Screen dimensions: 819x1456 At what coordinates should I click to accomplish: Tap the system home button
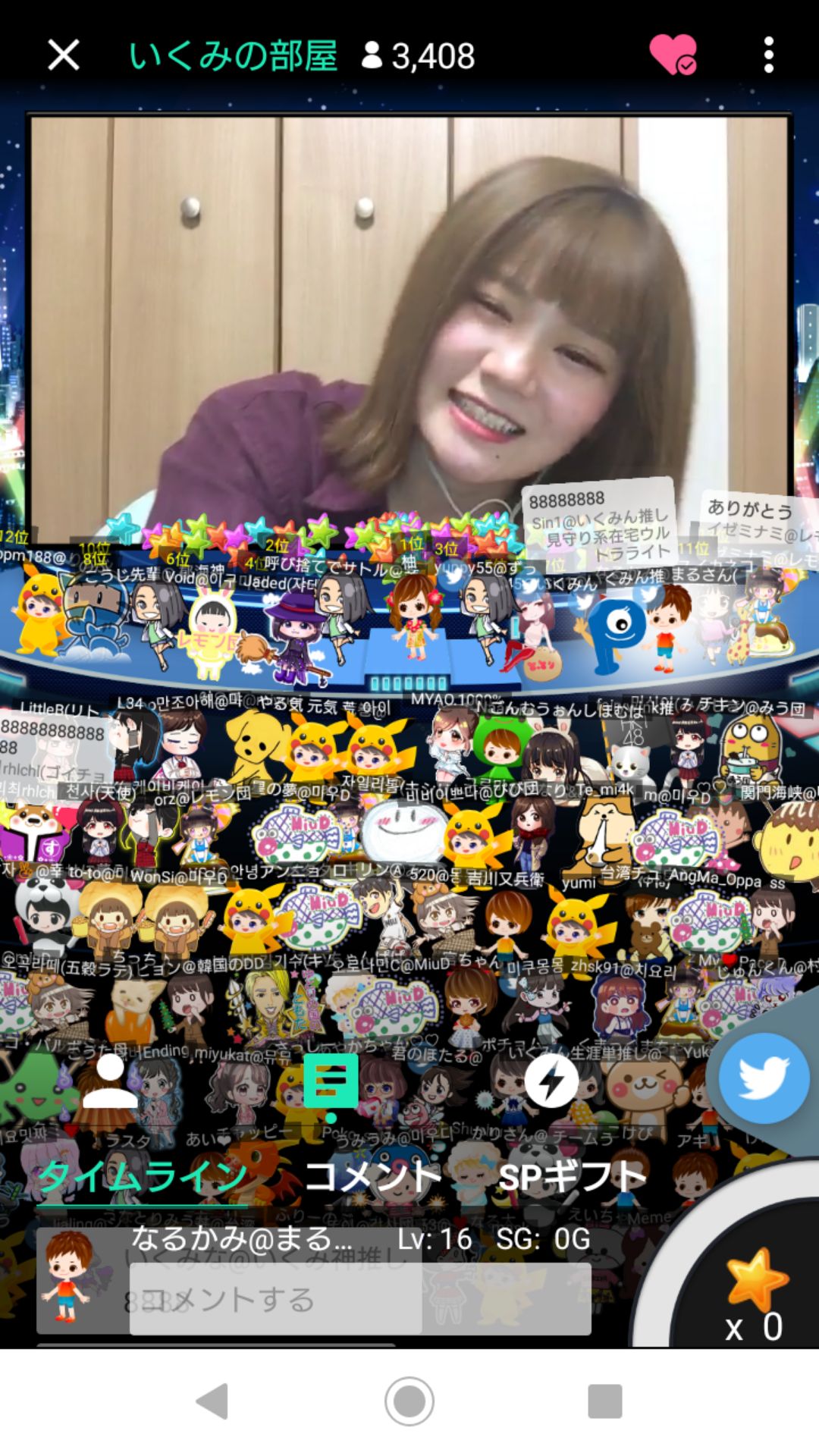[409, 1401]
